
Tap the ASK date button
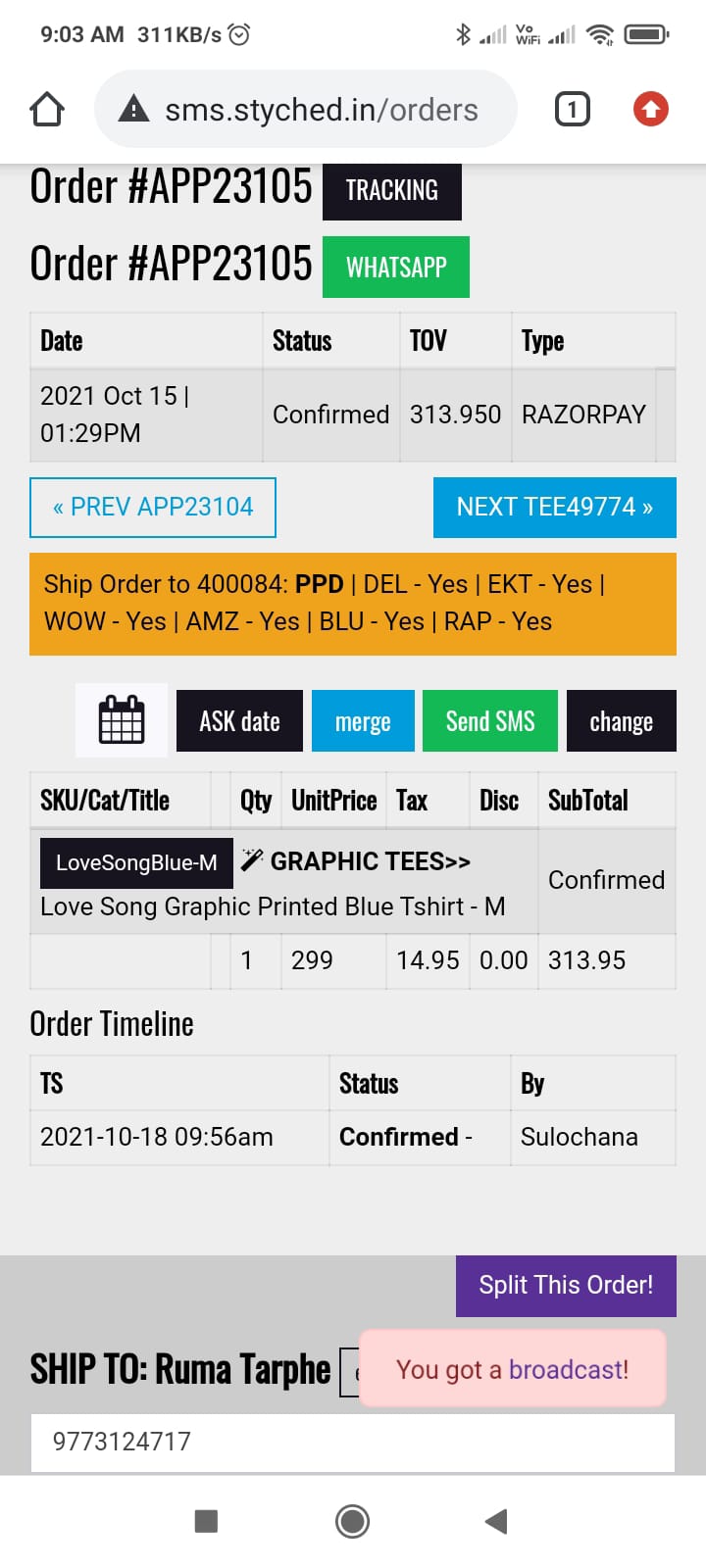[239, 721]
